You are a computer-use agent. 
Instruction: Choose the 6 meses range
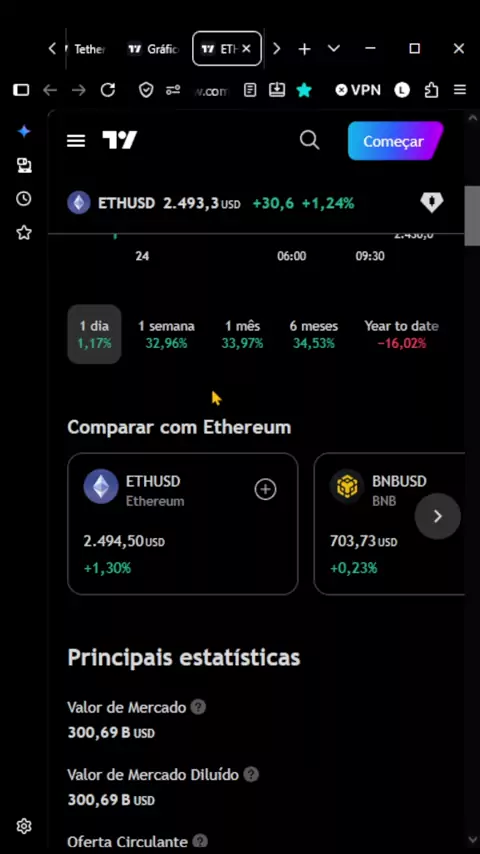pyautogui.click(x=314, y=334)
